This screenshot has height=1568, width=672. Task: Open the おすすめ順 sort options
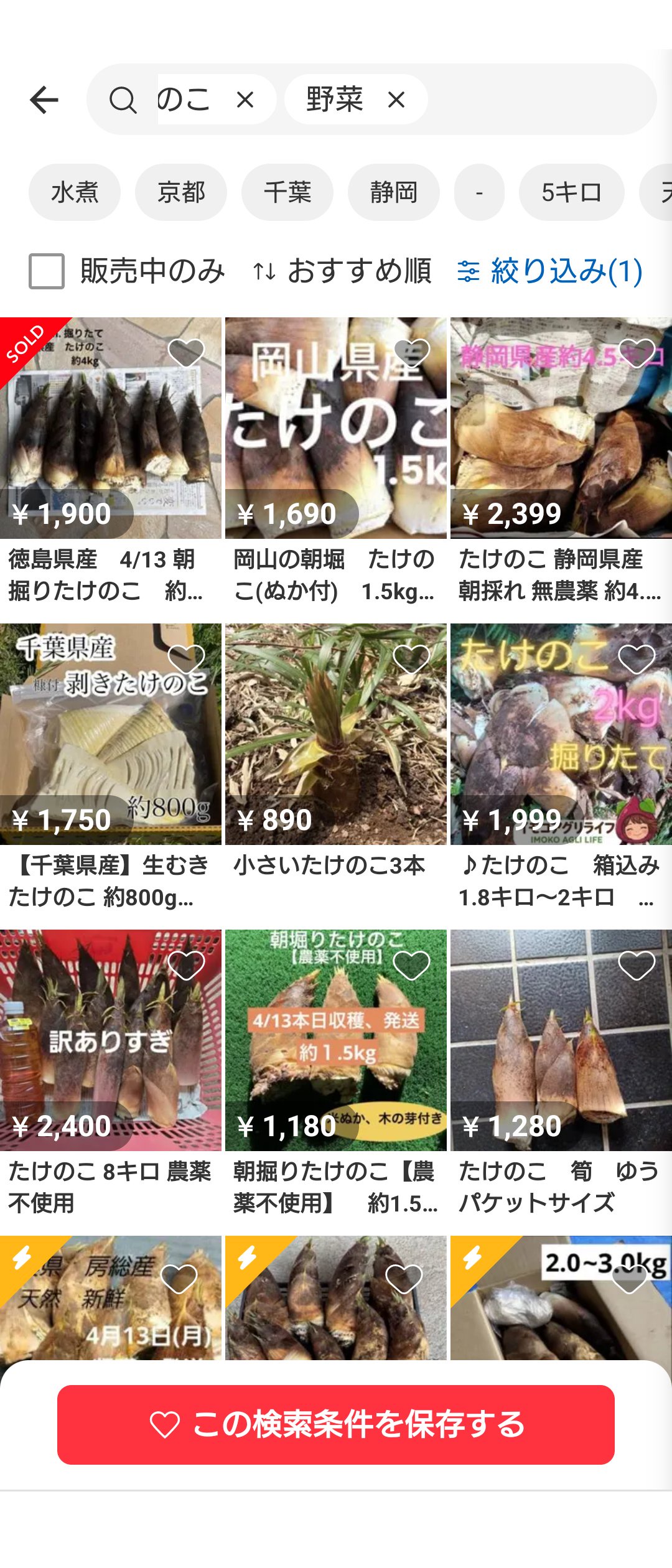point(342,271)
